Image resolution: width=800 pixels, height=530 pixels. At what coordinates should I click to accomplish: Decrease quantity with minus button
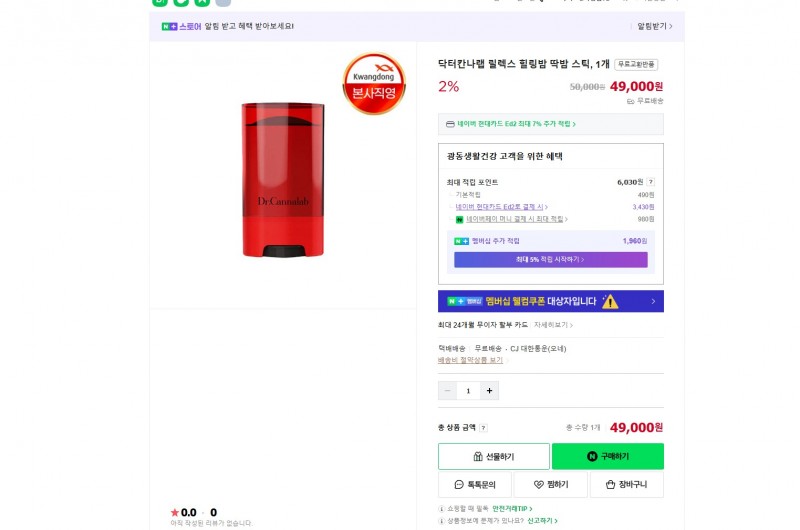coord(447,391)
